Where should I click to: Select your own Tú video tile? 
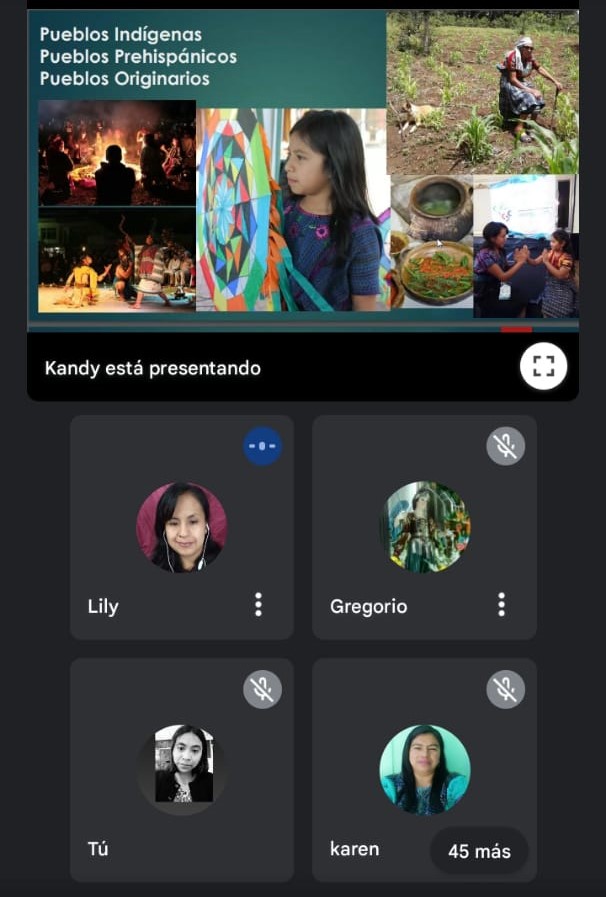181,769
